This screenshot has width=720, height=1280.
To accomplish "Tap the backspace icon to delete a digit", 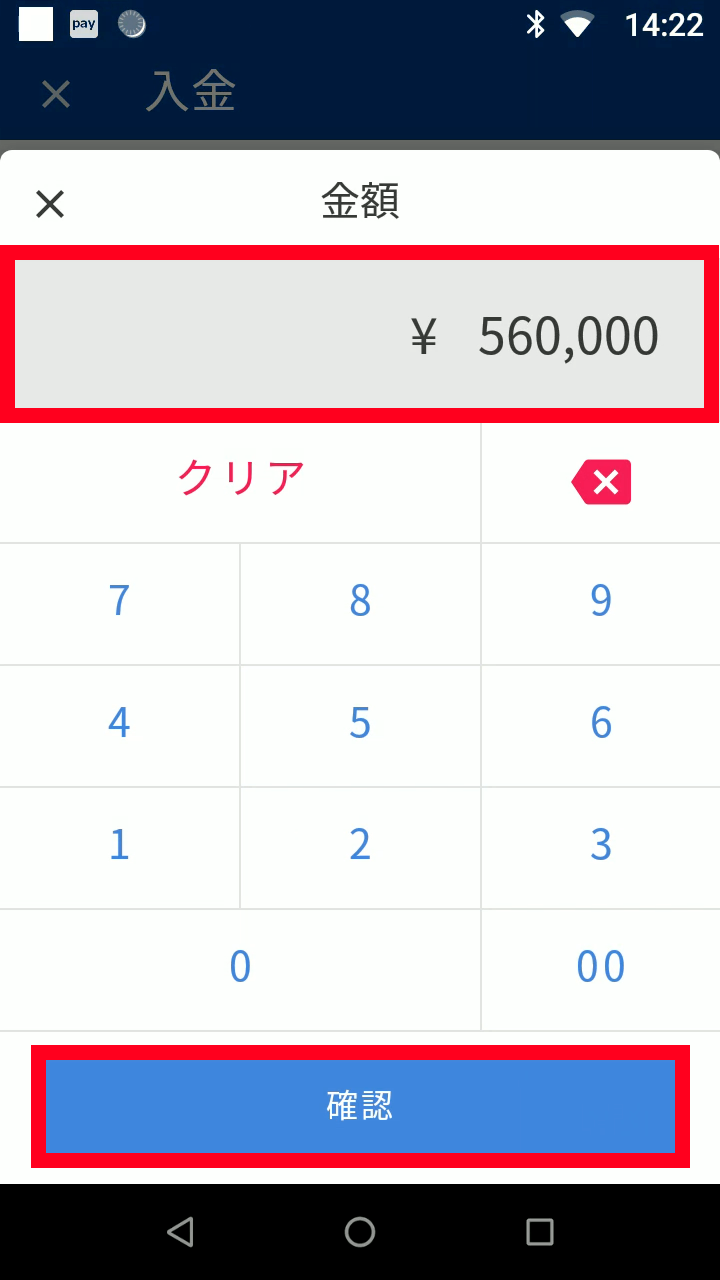I will tap(600, 482).
